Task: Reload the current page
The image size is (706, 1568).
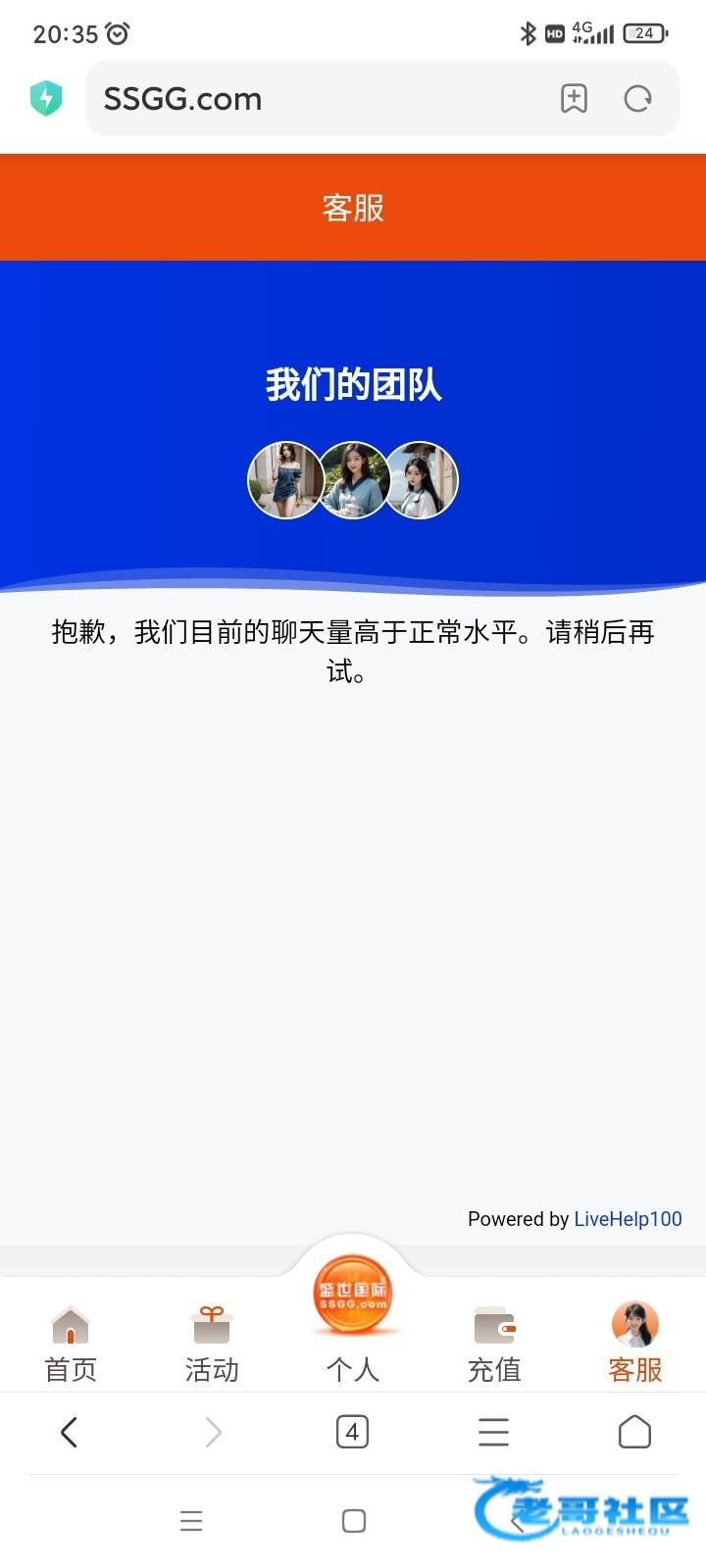Action: point(637,99)
